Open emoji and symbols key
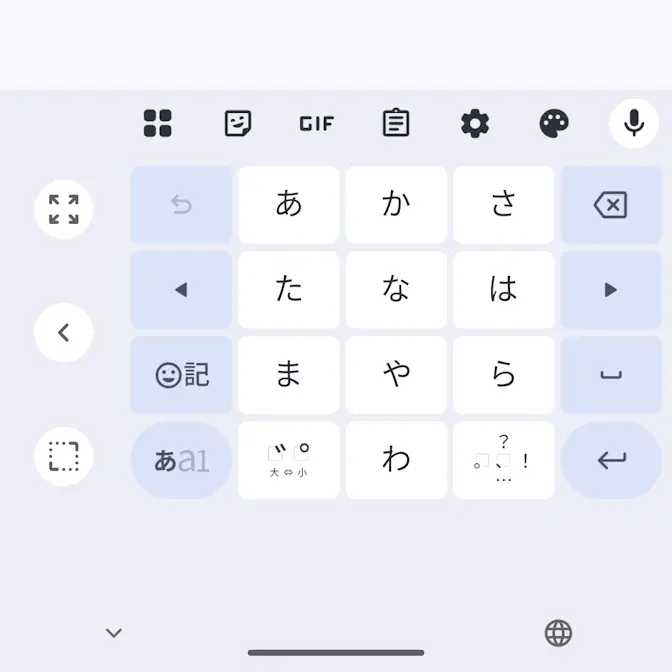The width and height of the screenshot is (672, 672). (182, 375)
